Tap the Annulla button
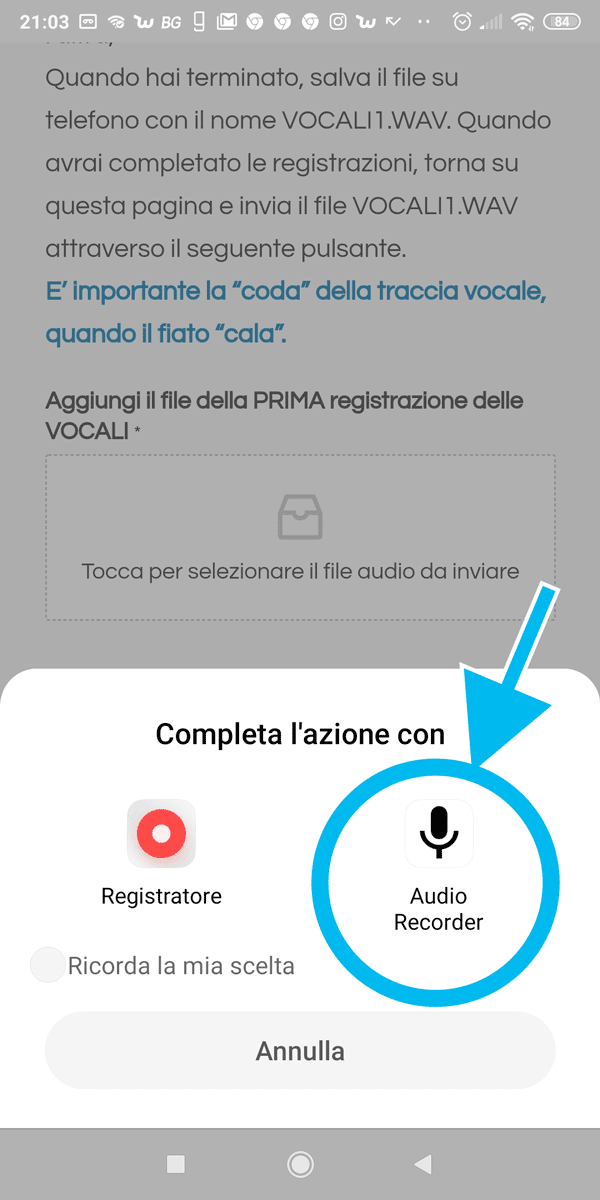Viewport: 600px width, 1200px height. click(x=300, y=1051)
